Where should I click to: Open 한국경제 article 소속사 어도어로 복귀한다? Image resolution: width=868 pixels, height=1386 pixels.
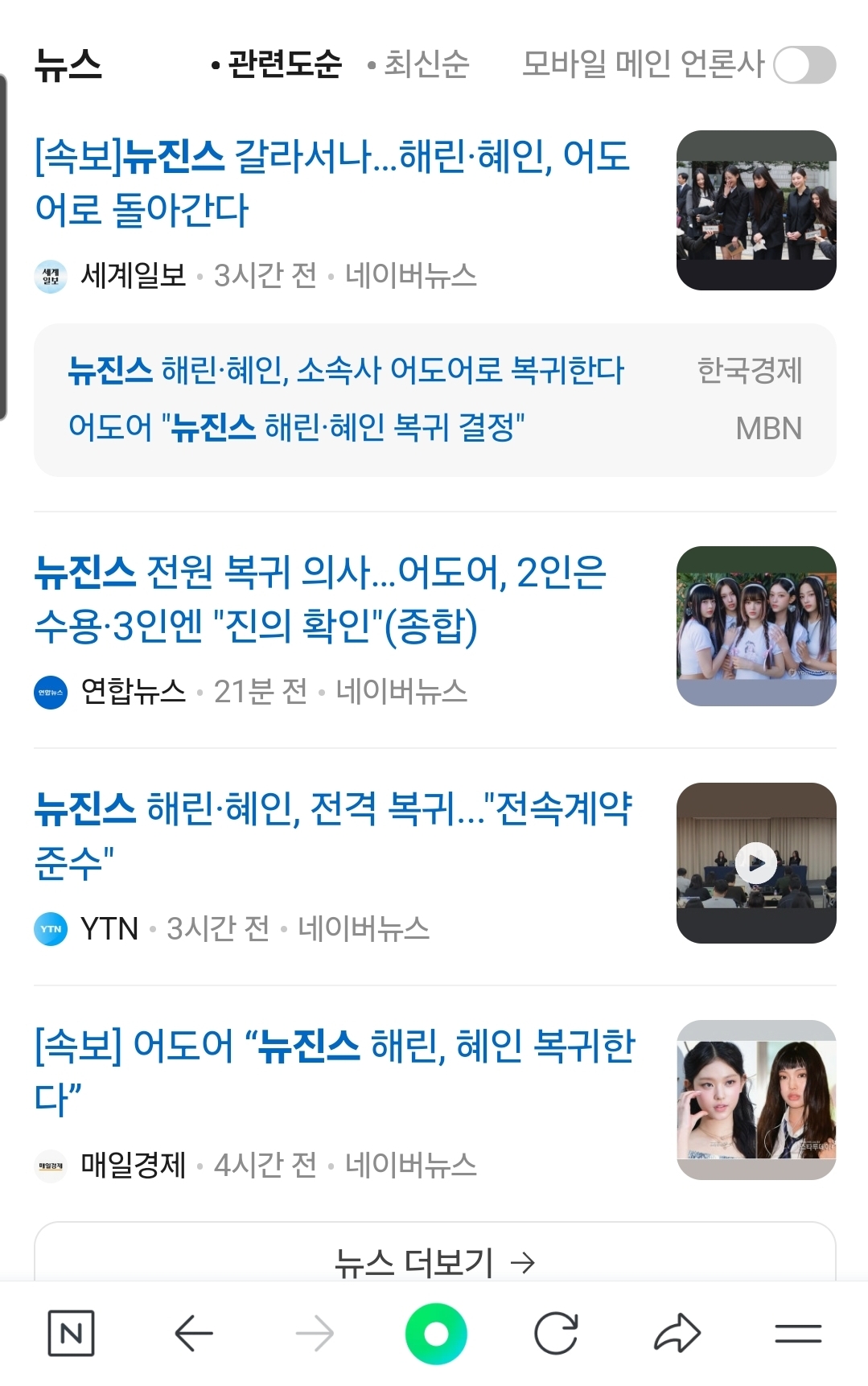(346, 371)
